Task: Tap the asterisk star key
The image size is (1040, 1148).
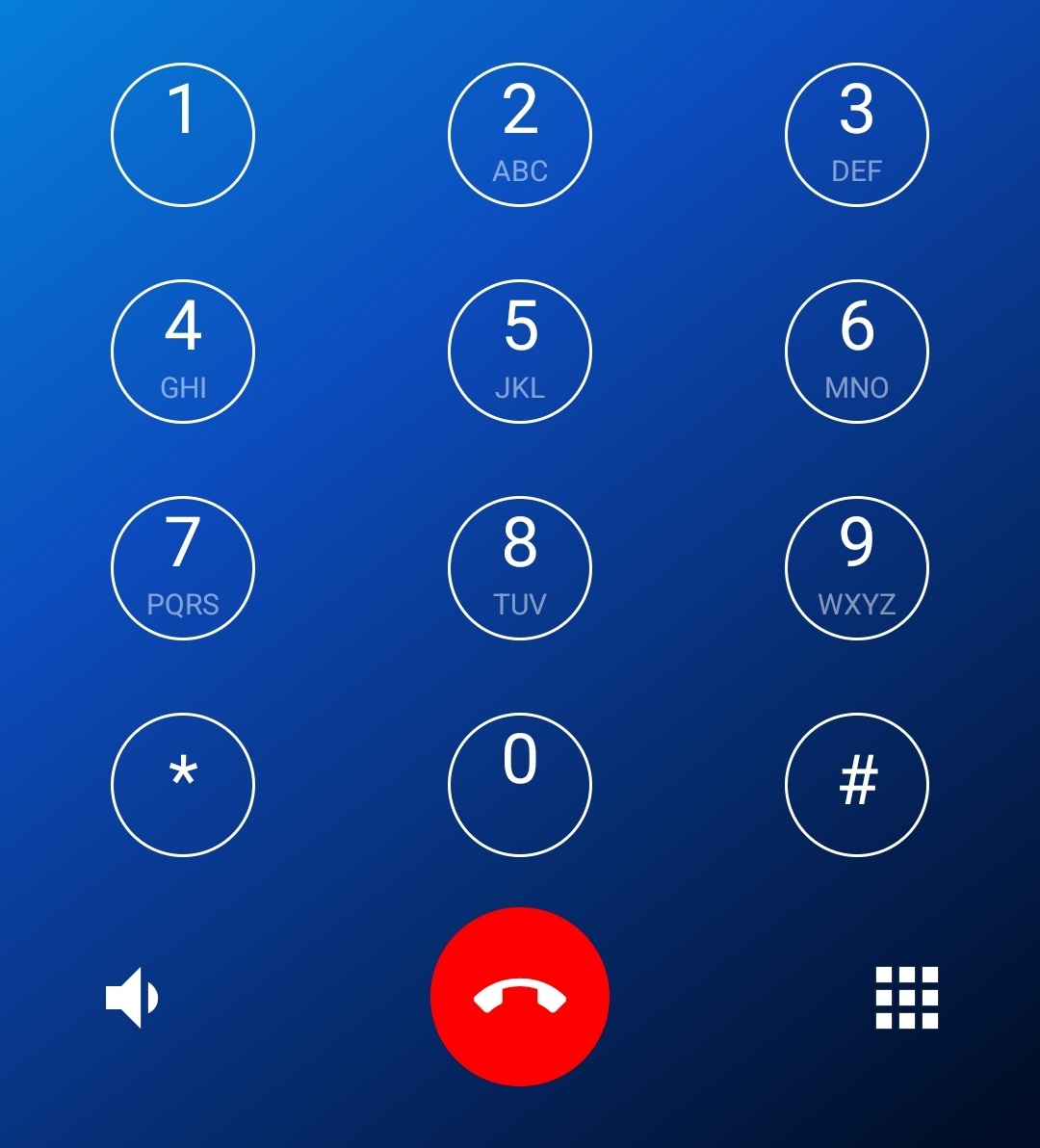Action: pos(183,784)
